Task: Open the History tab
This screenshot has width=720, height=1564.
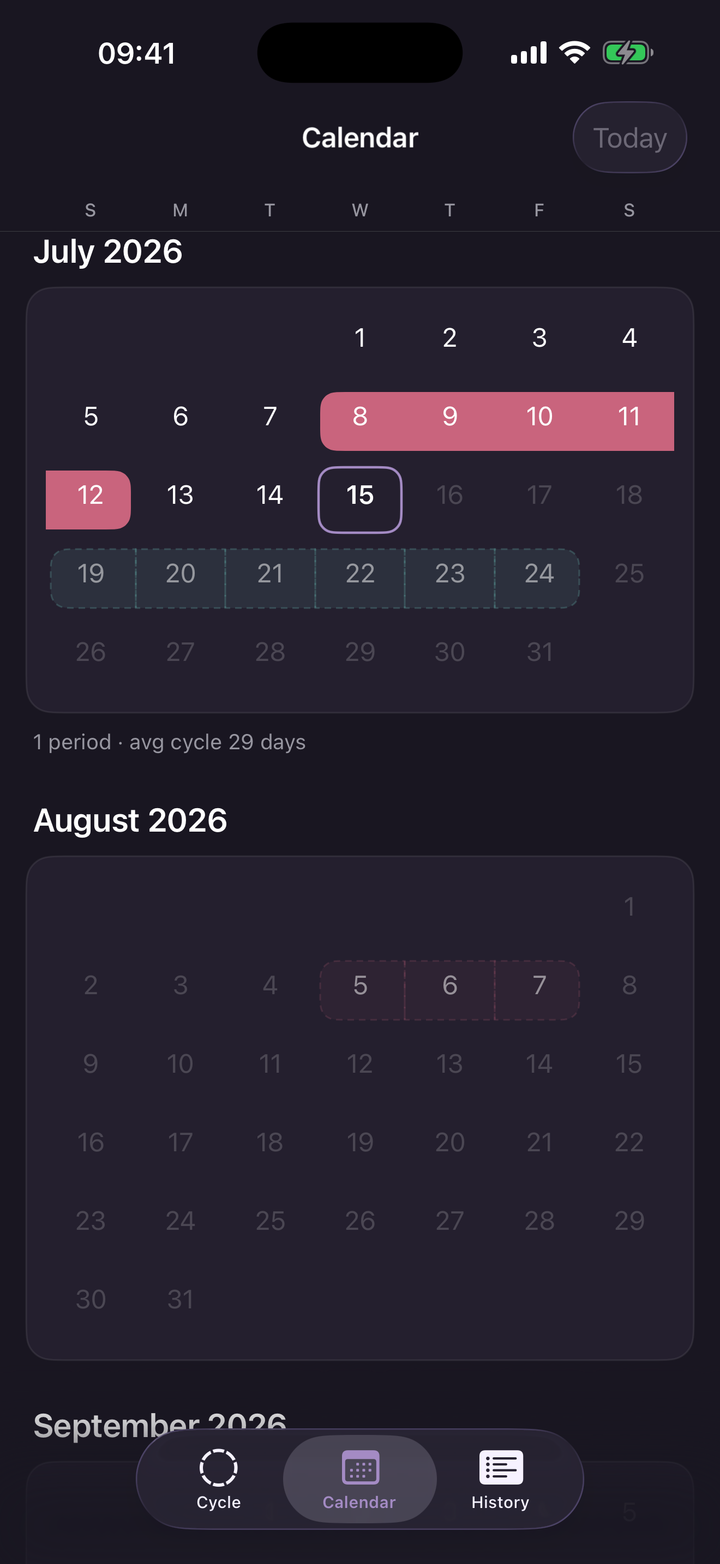Action: coord(500,1479)
